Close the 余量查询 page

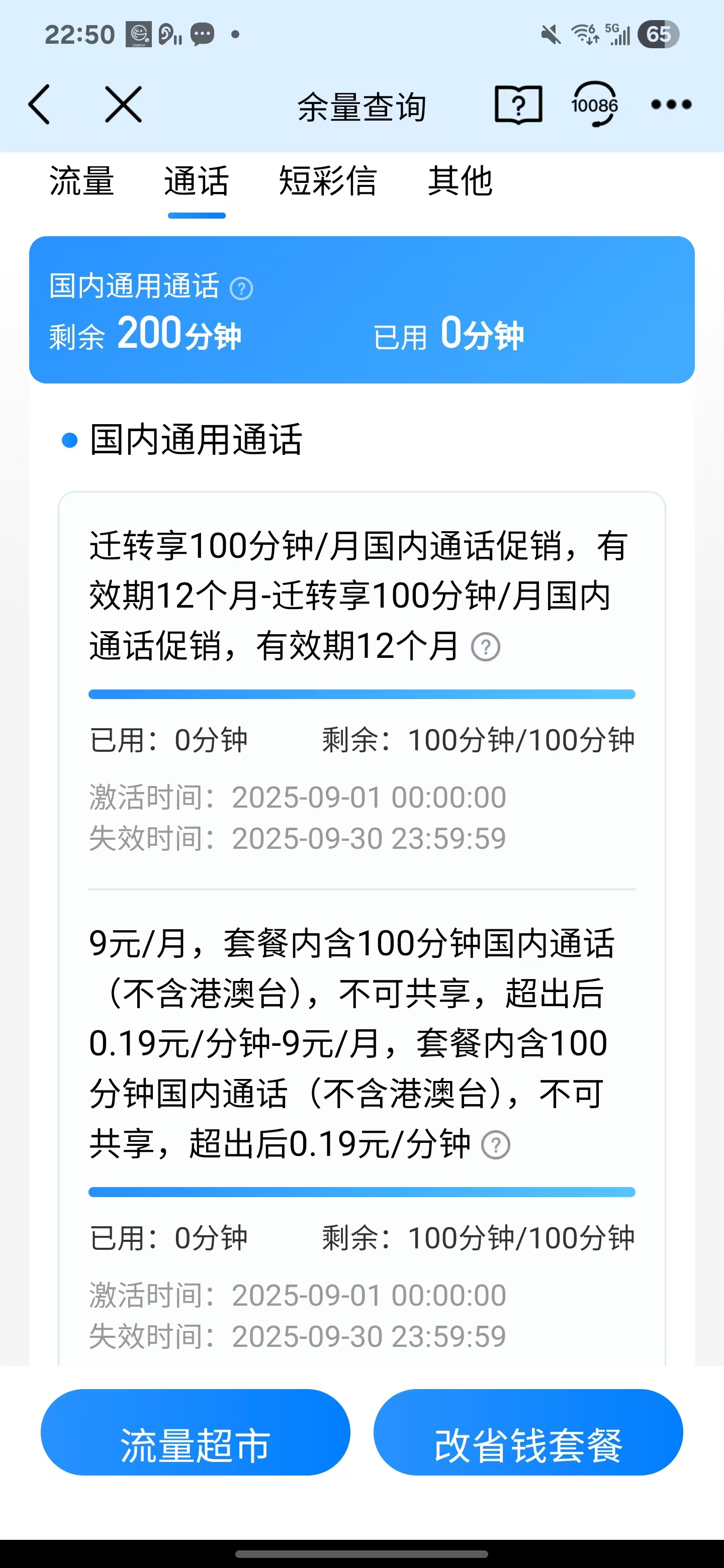(123, 105)
